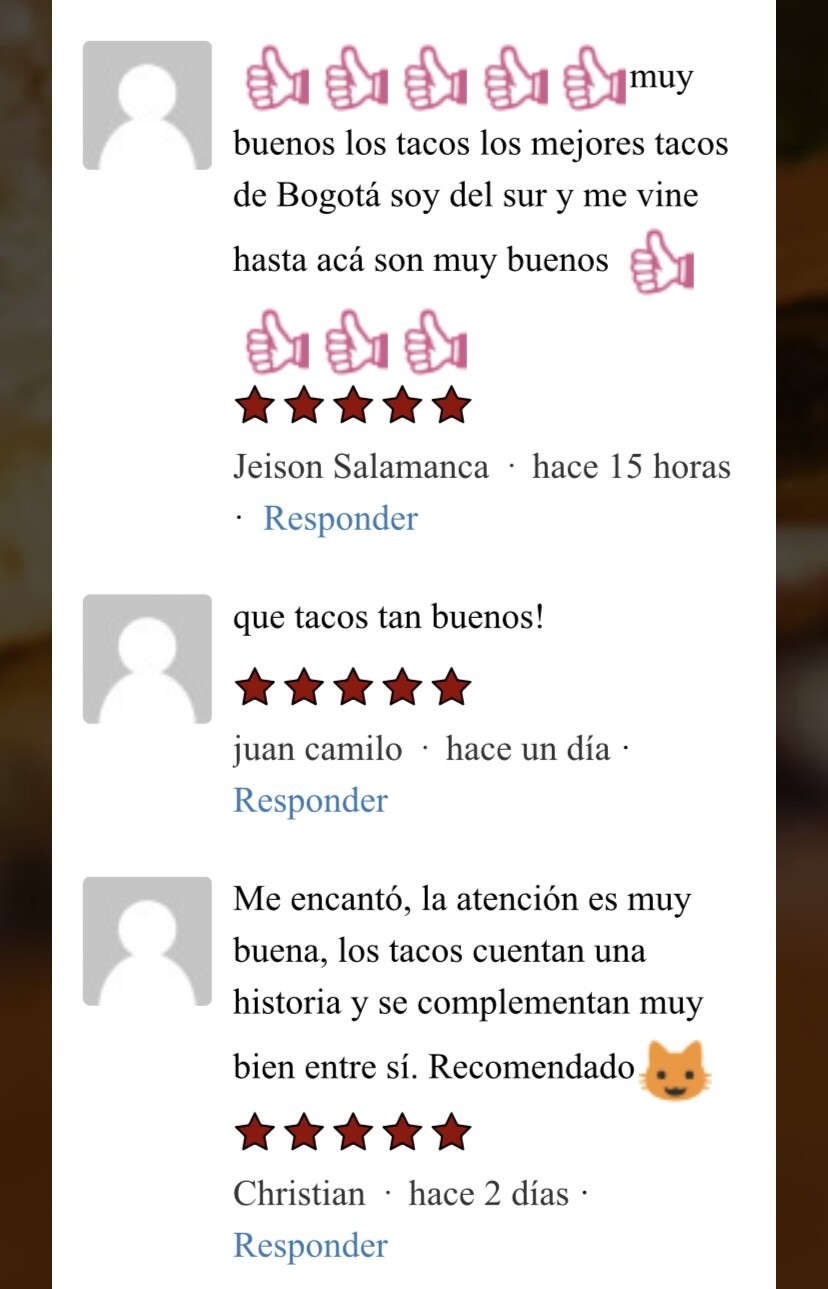
Task: Reply to Jeison Salamanca's review
Action: coord(340,519)
